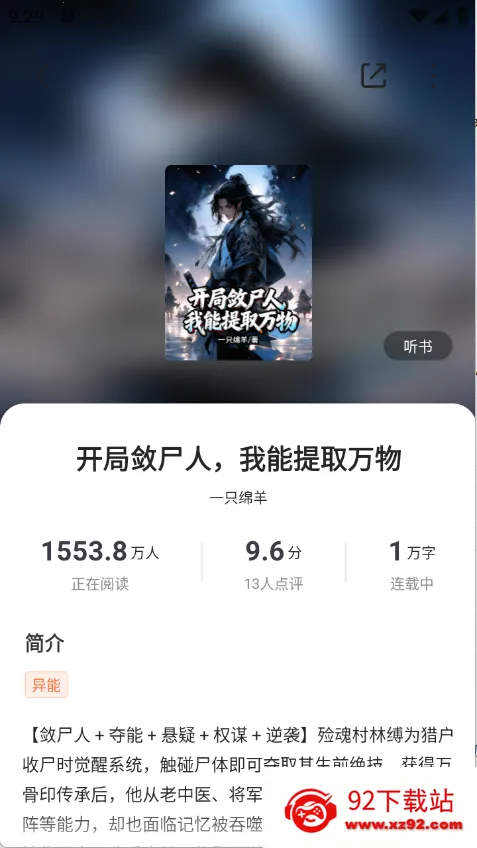This screenshot has width=477, height=848.
Task: Open the three-dot overflow menu
Action: 434,76
